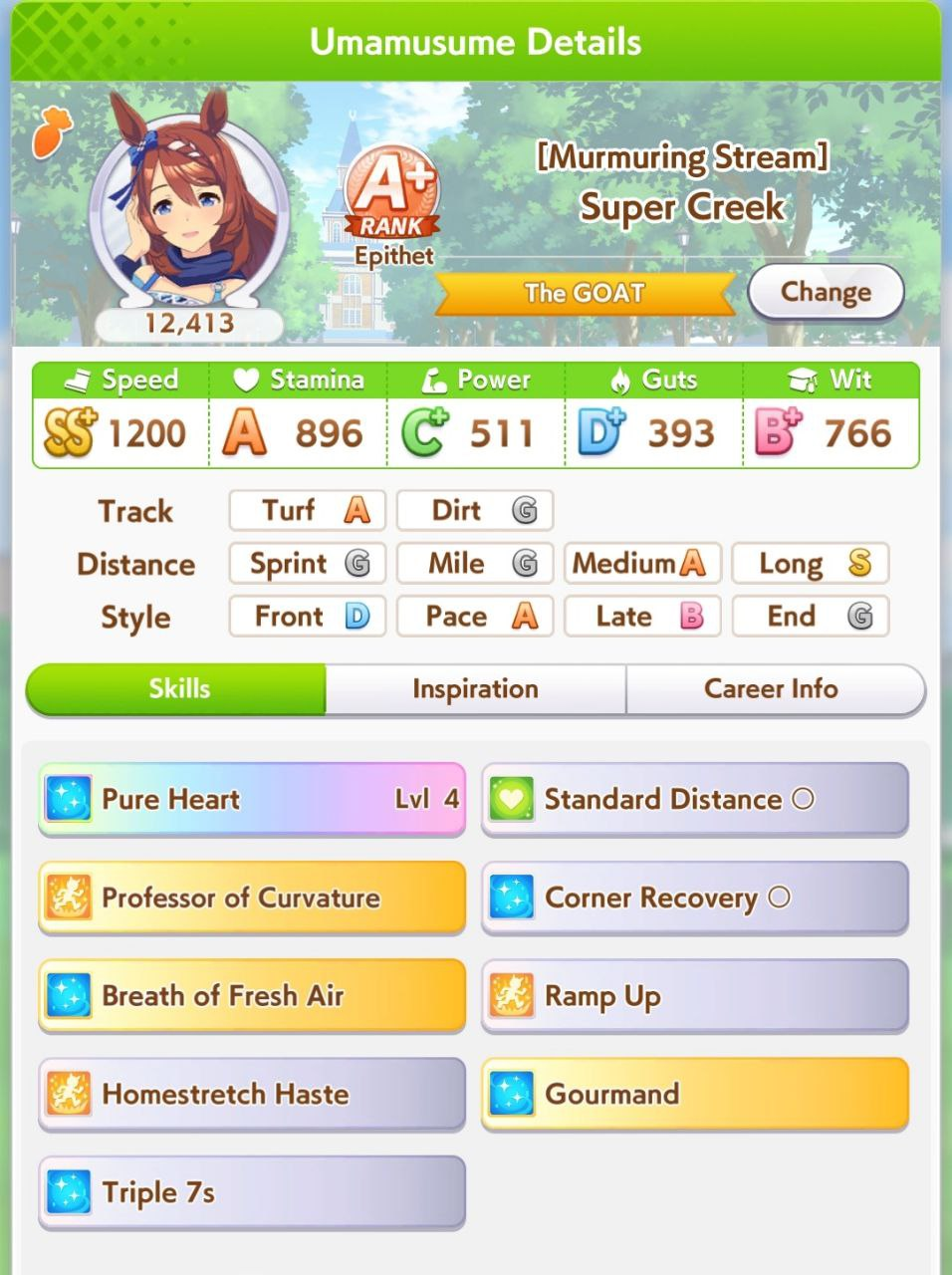
Task: View Pure Heart skill details
Action: (x=252, y=799)
